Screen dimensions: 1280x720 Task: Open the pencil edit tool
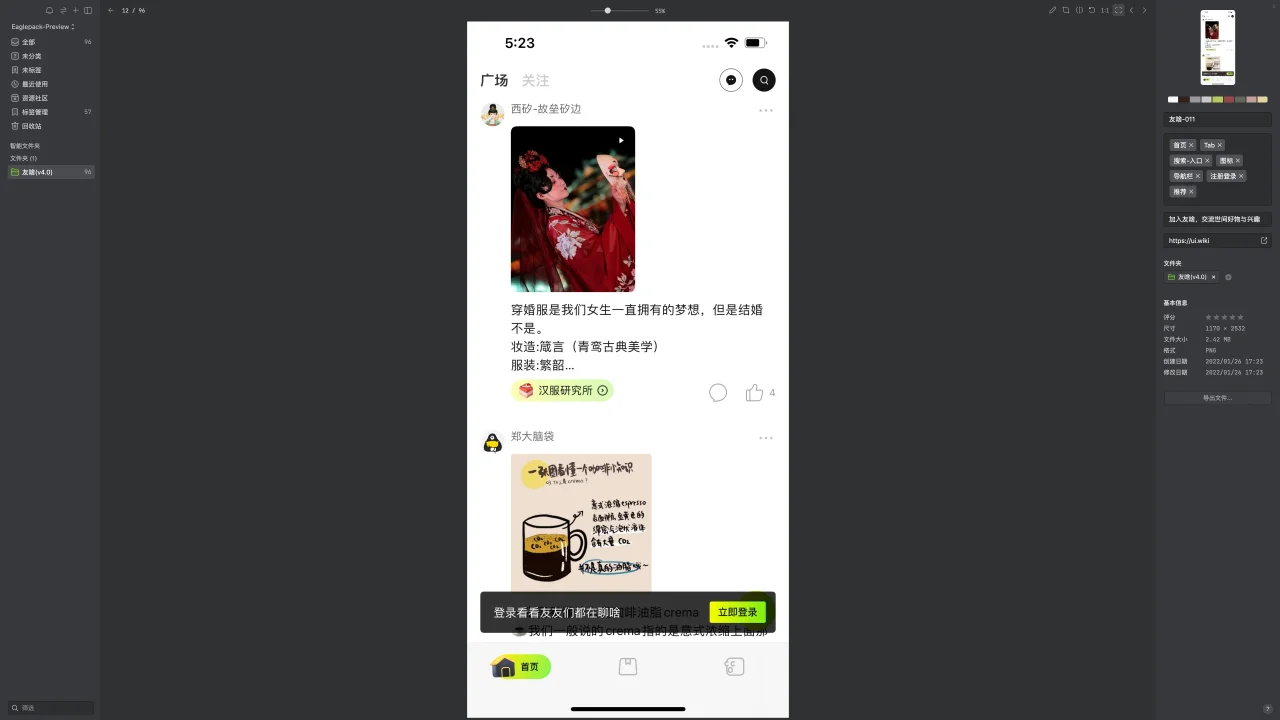[1053, 10]
